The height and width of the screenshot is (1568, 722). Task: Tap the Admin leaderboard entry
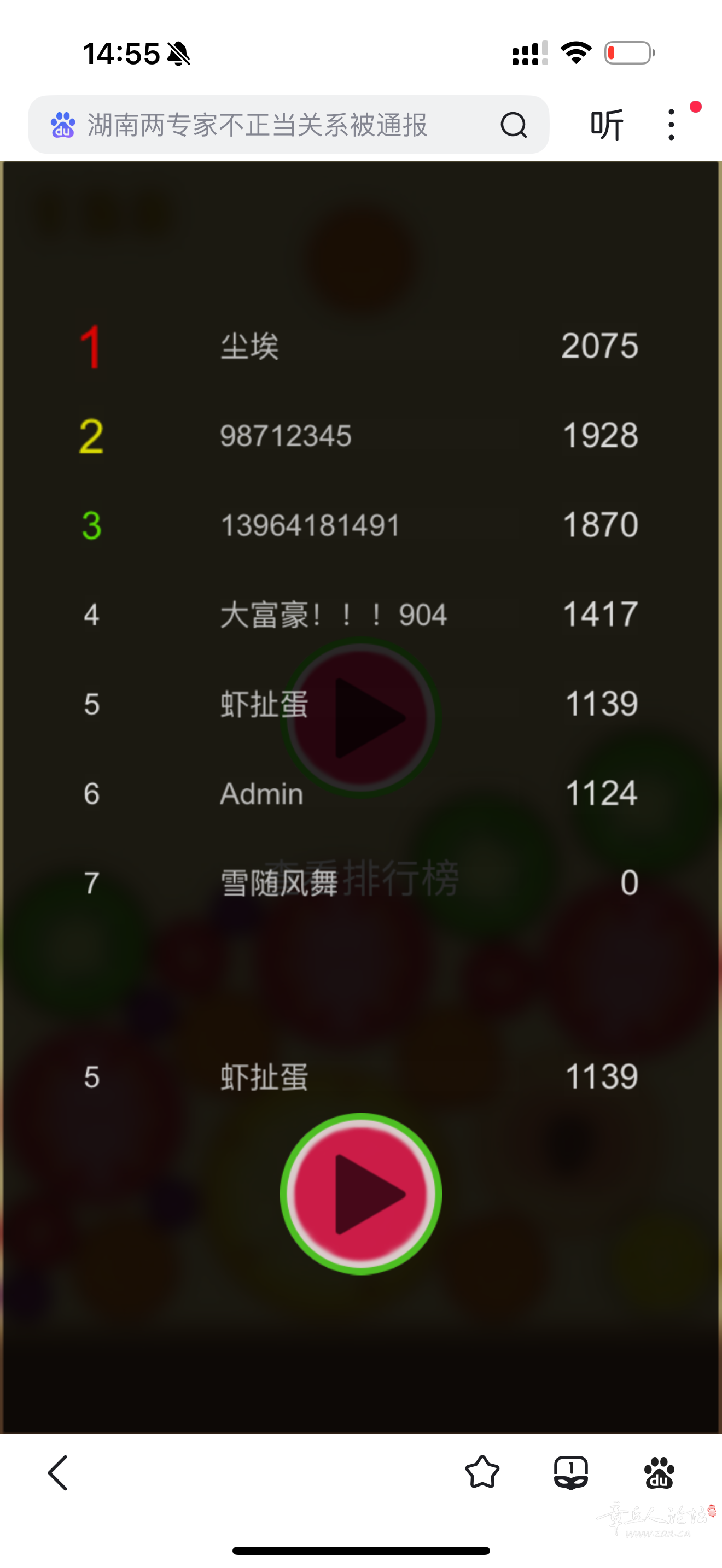(260, 793)
